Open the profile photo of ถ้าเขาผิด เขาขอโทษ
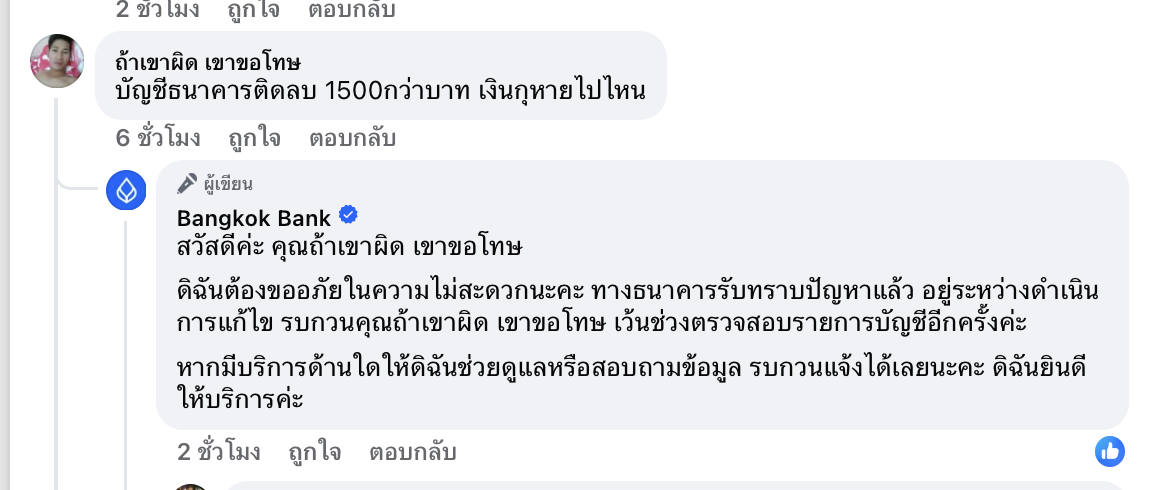Viewport: 1172px width, 490px height. pyautogui.click(x=57, y=61)
